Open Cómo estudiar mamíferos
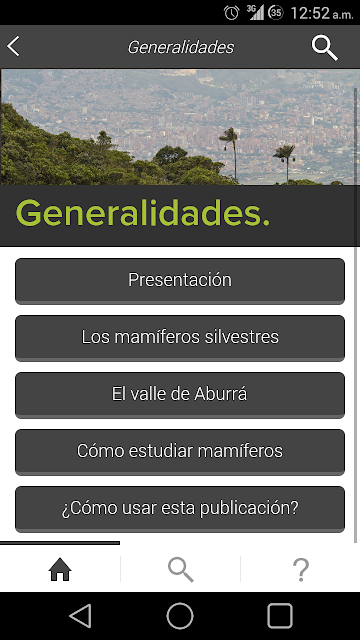The image size is (360, 640). pyautogui.click(x=180, y=452)
